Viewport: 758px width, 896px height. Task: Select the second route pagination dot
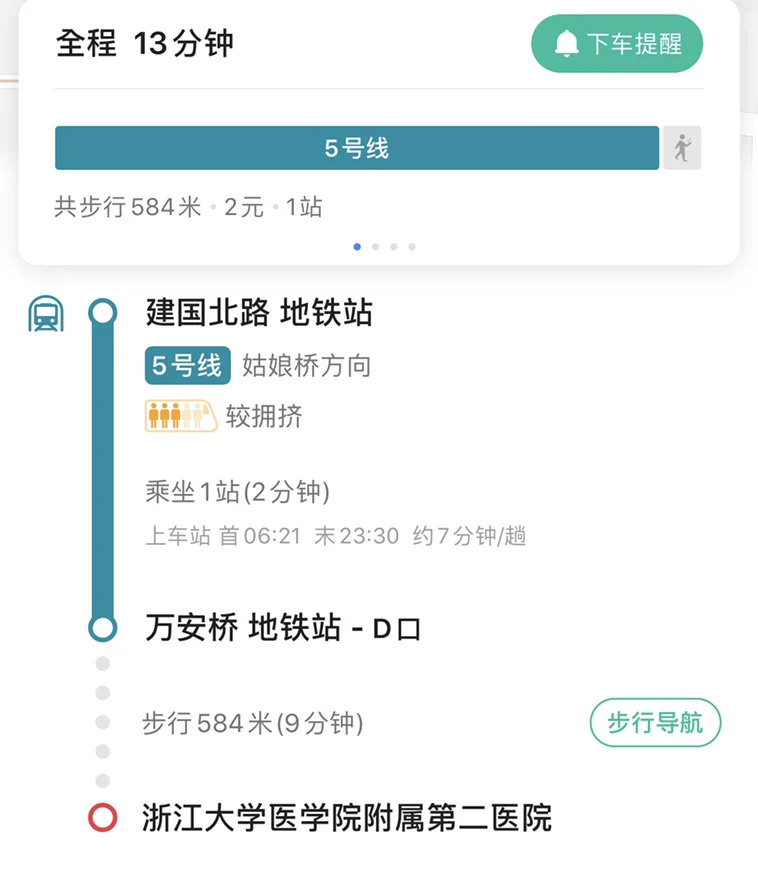pos(375,245)
